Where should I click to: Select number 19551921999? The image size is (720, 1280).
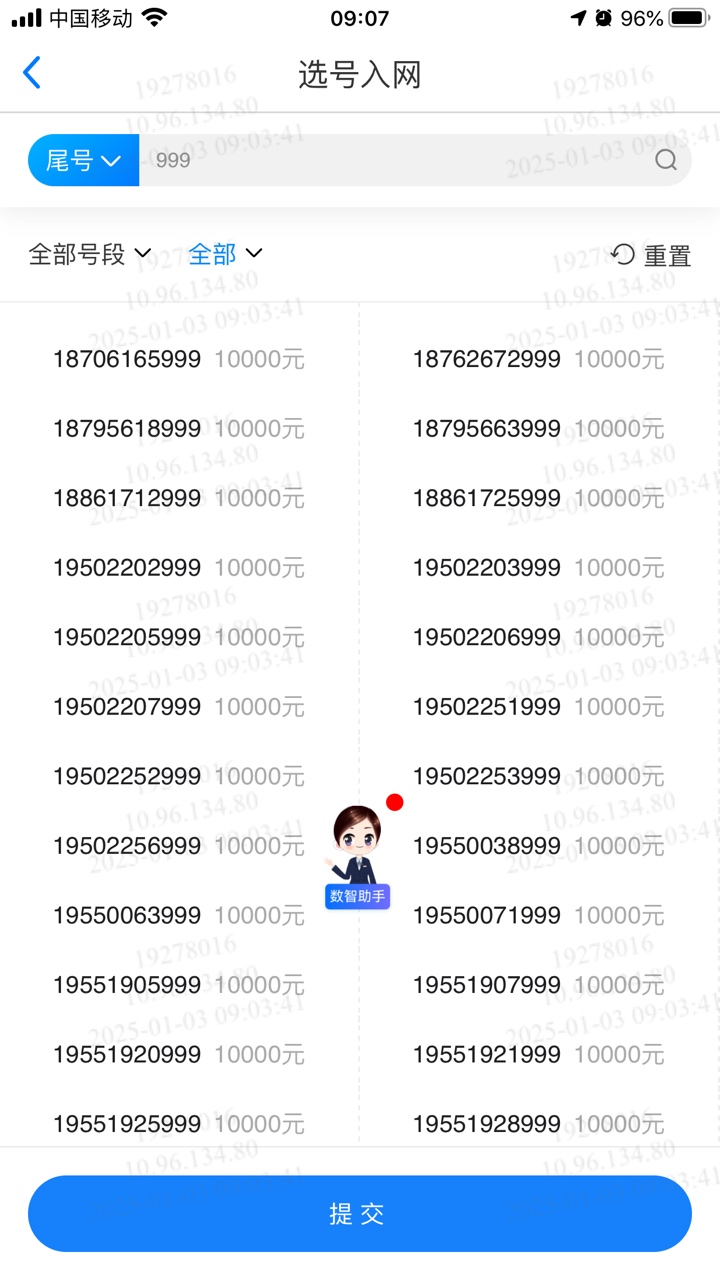pos(487,1054)
